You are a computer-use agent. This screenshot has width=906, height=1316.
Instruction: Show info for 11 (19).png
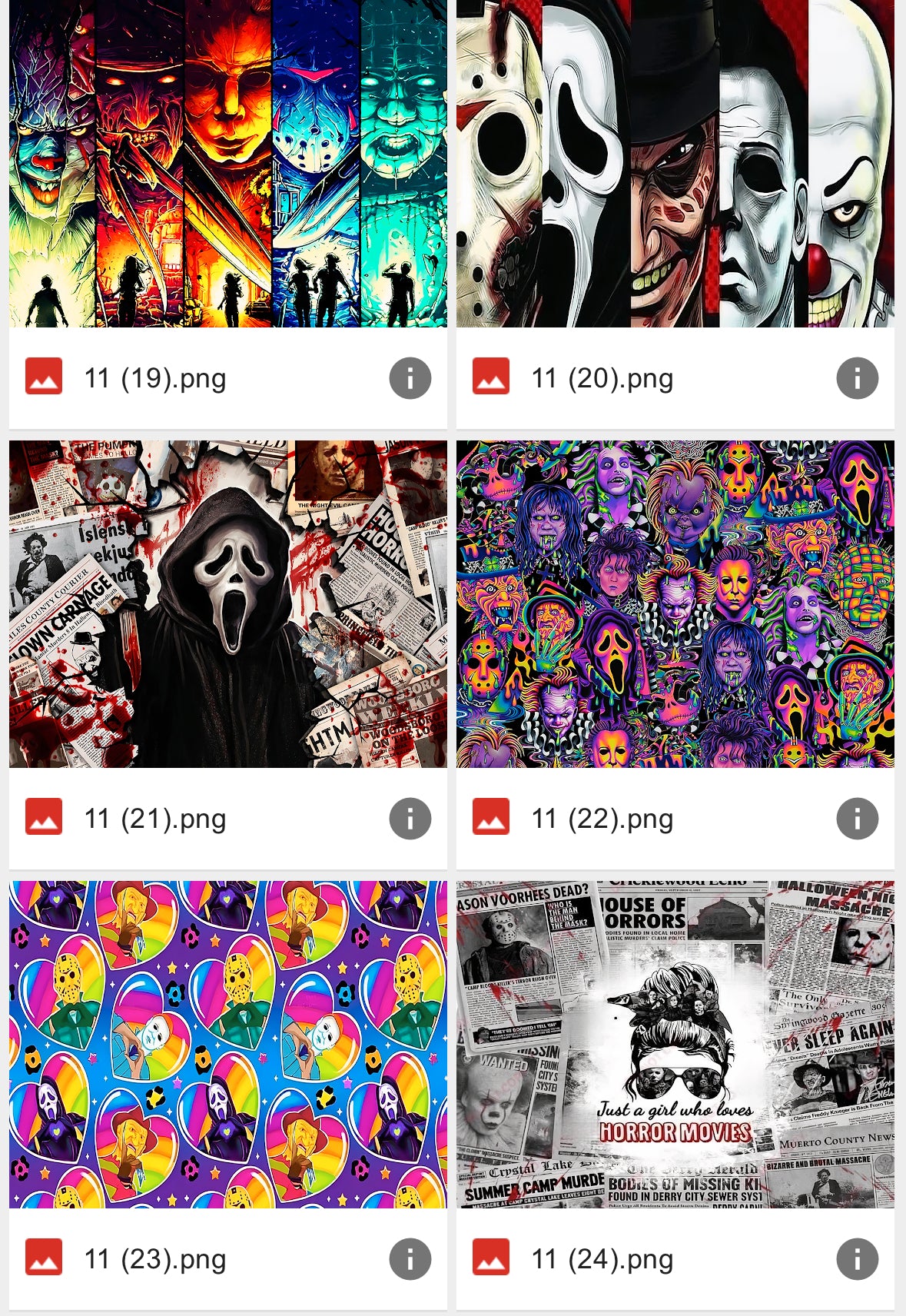coord(410,378)
